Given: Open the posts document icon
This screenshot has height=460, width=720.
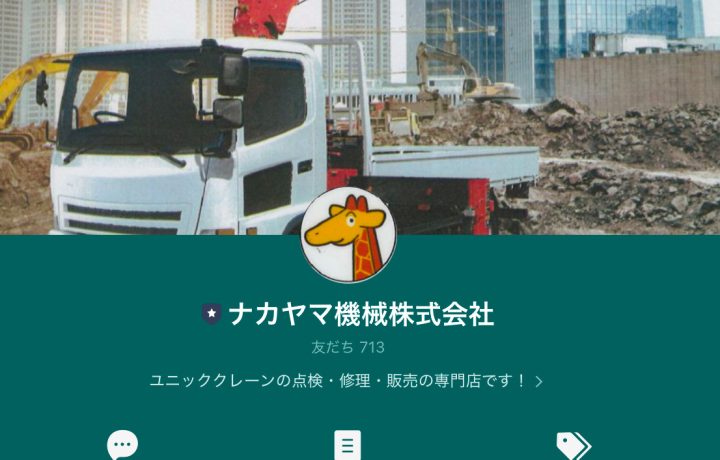Looking at the screenshot, I should [347, 445].
